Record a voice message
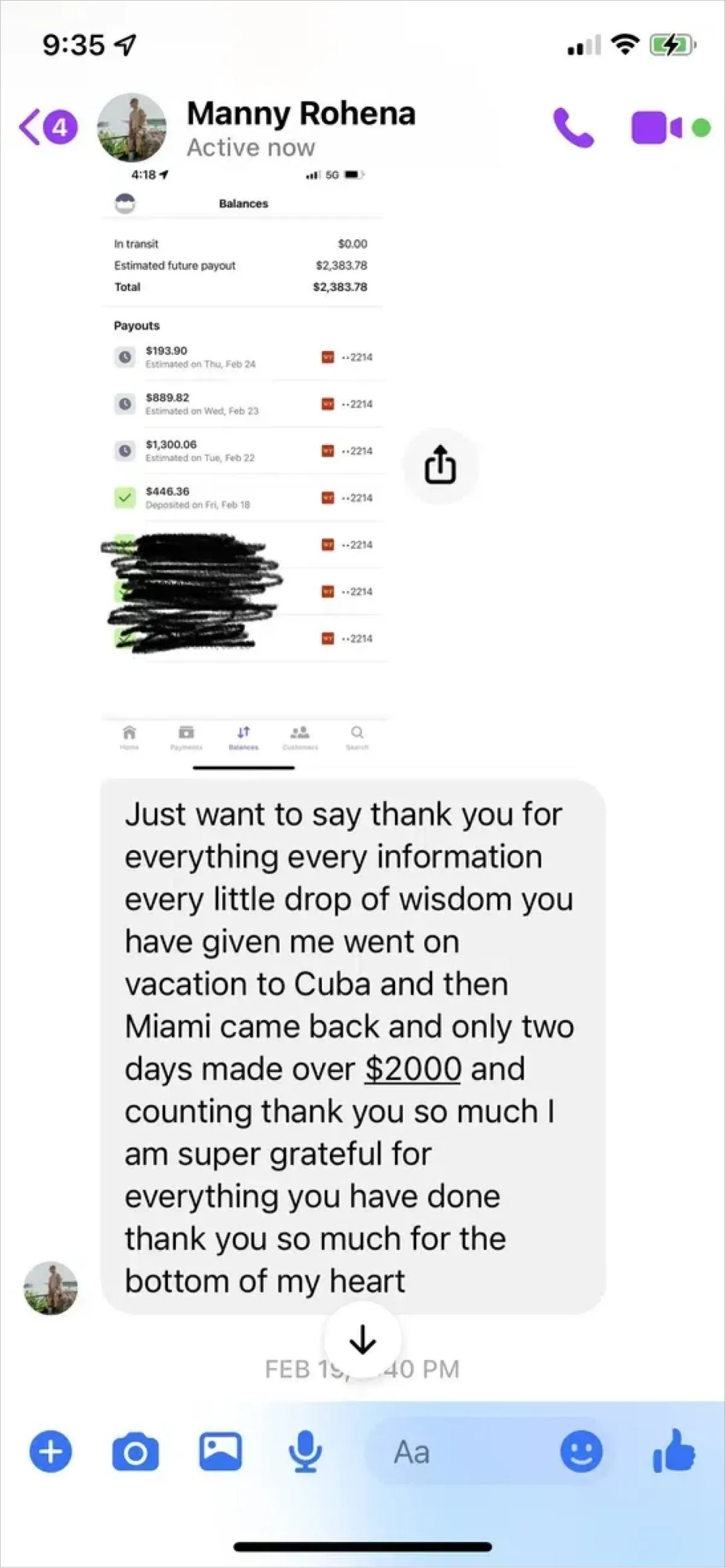 (x=305, y=1452)
